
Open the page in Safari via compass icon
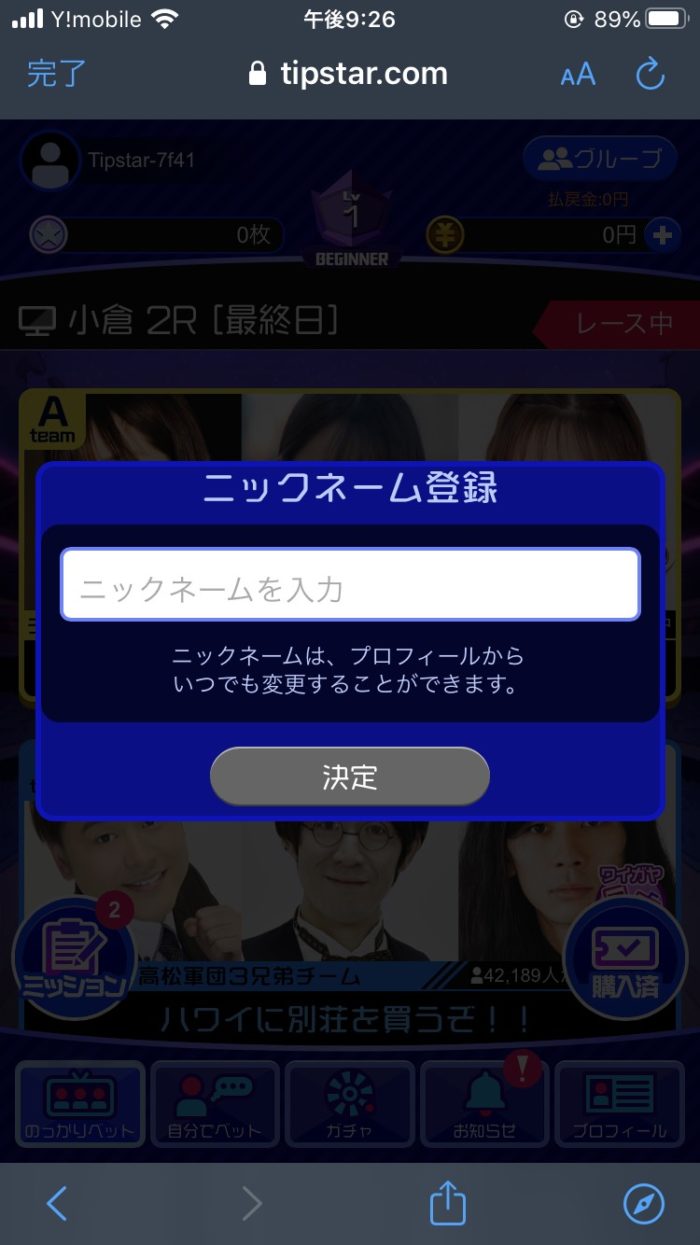point(643,1204)
